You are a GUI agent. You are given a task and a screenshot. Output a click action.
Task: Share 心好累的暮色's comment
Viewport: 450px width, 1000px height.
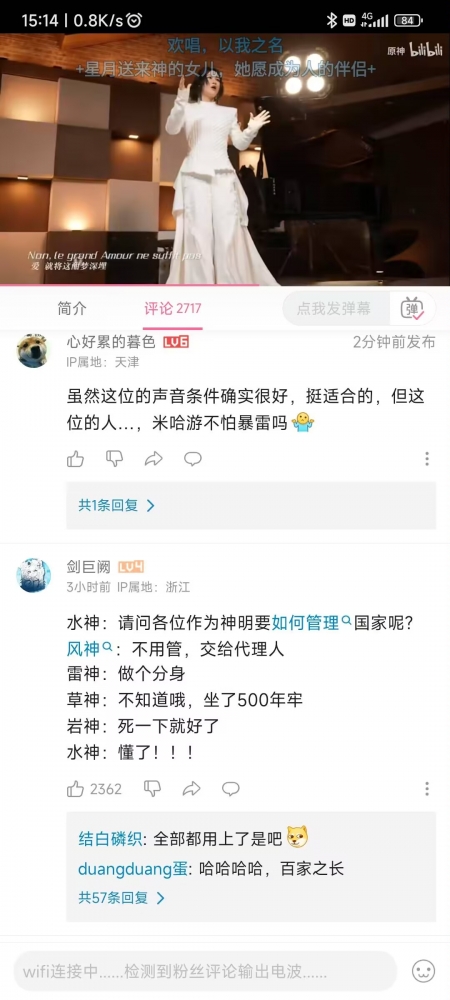154,459
